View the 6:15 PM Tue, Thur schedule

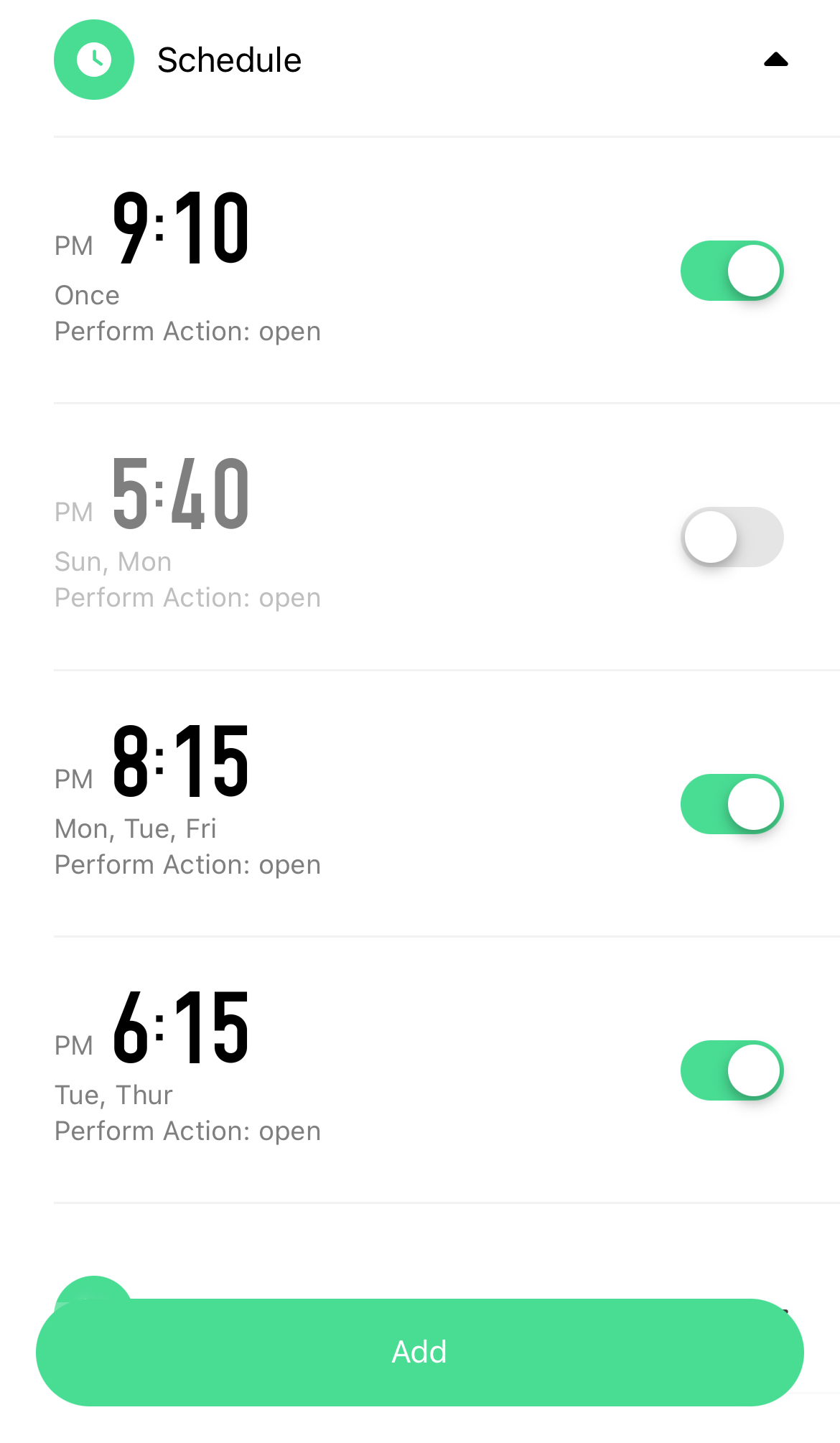[287, 1069]
